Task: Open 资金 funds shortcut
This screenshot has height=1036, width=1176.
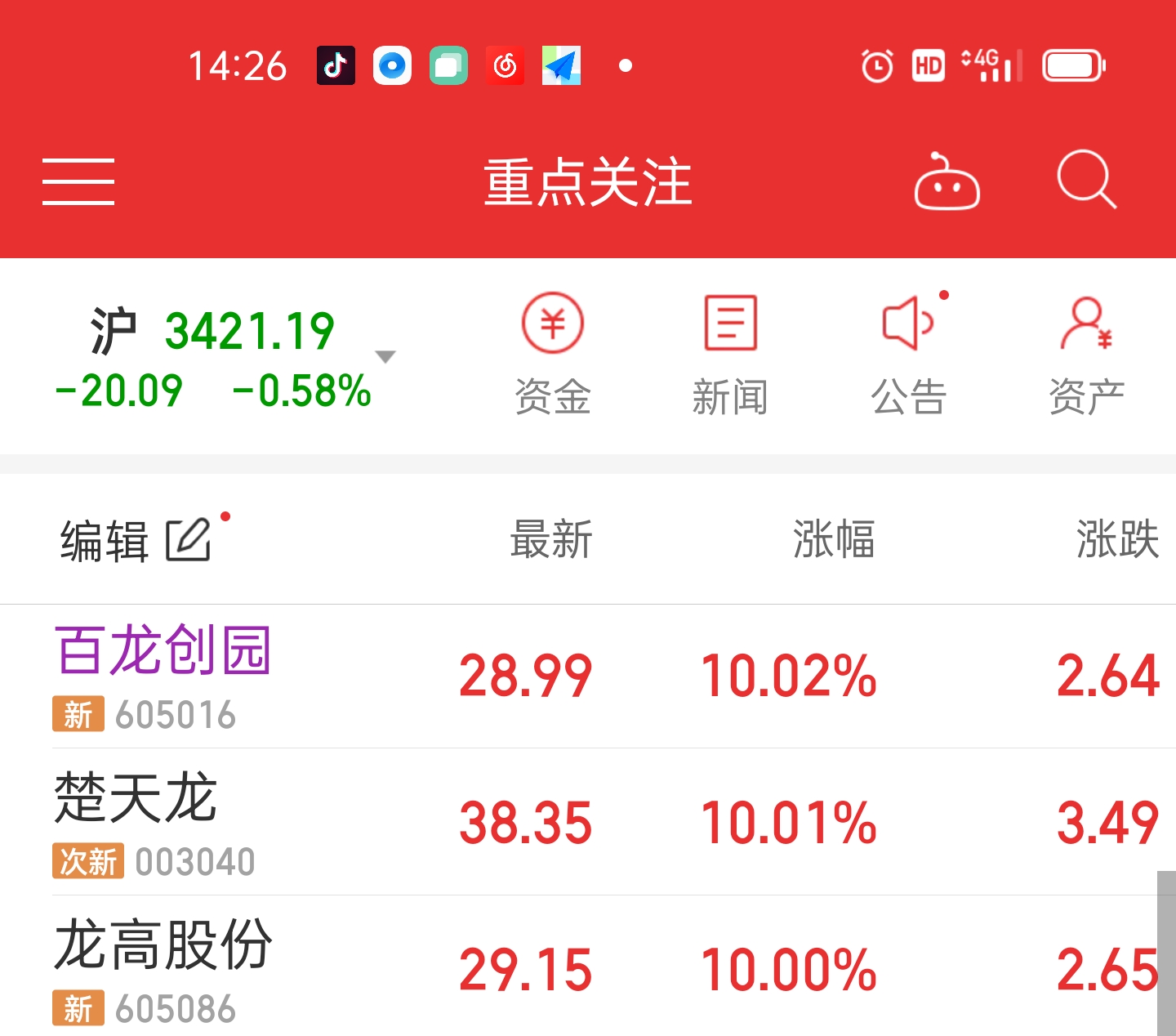Action: click(x=553, y=355)
